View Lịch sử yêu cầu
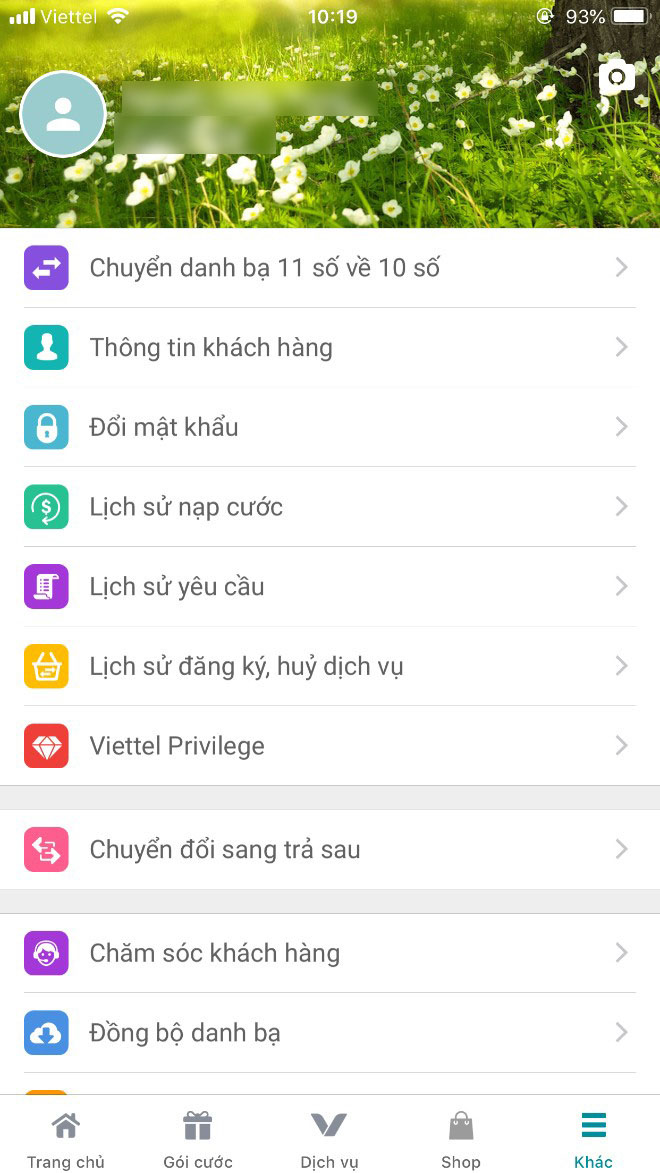Image resolution: width=660 pixels, height=1173 pixels. click(330, 587)
